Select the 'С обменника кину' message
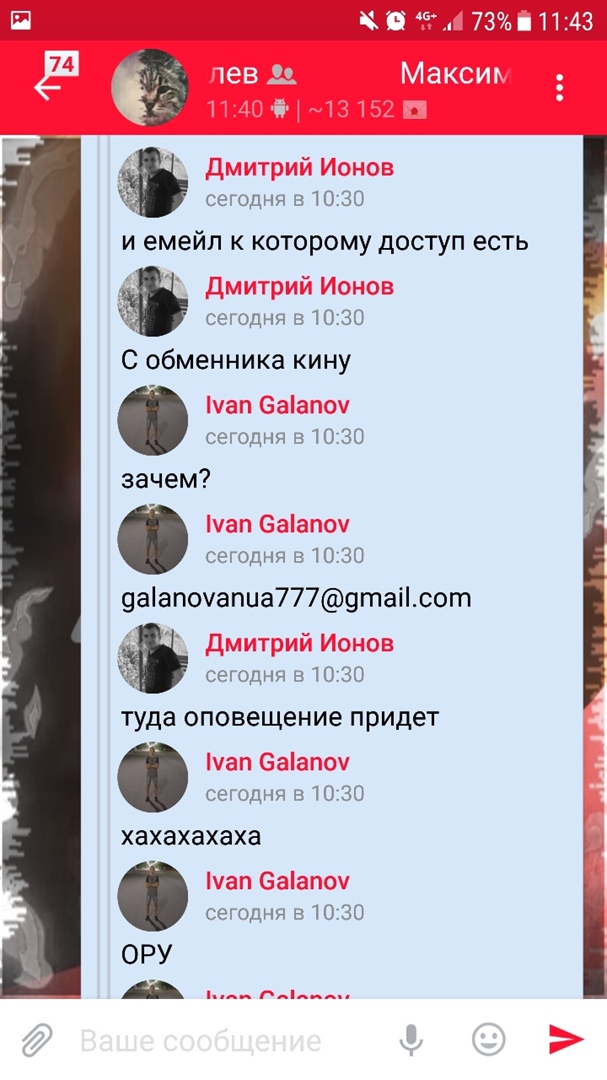 click(236, 360)
